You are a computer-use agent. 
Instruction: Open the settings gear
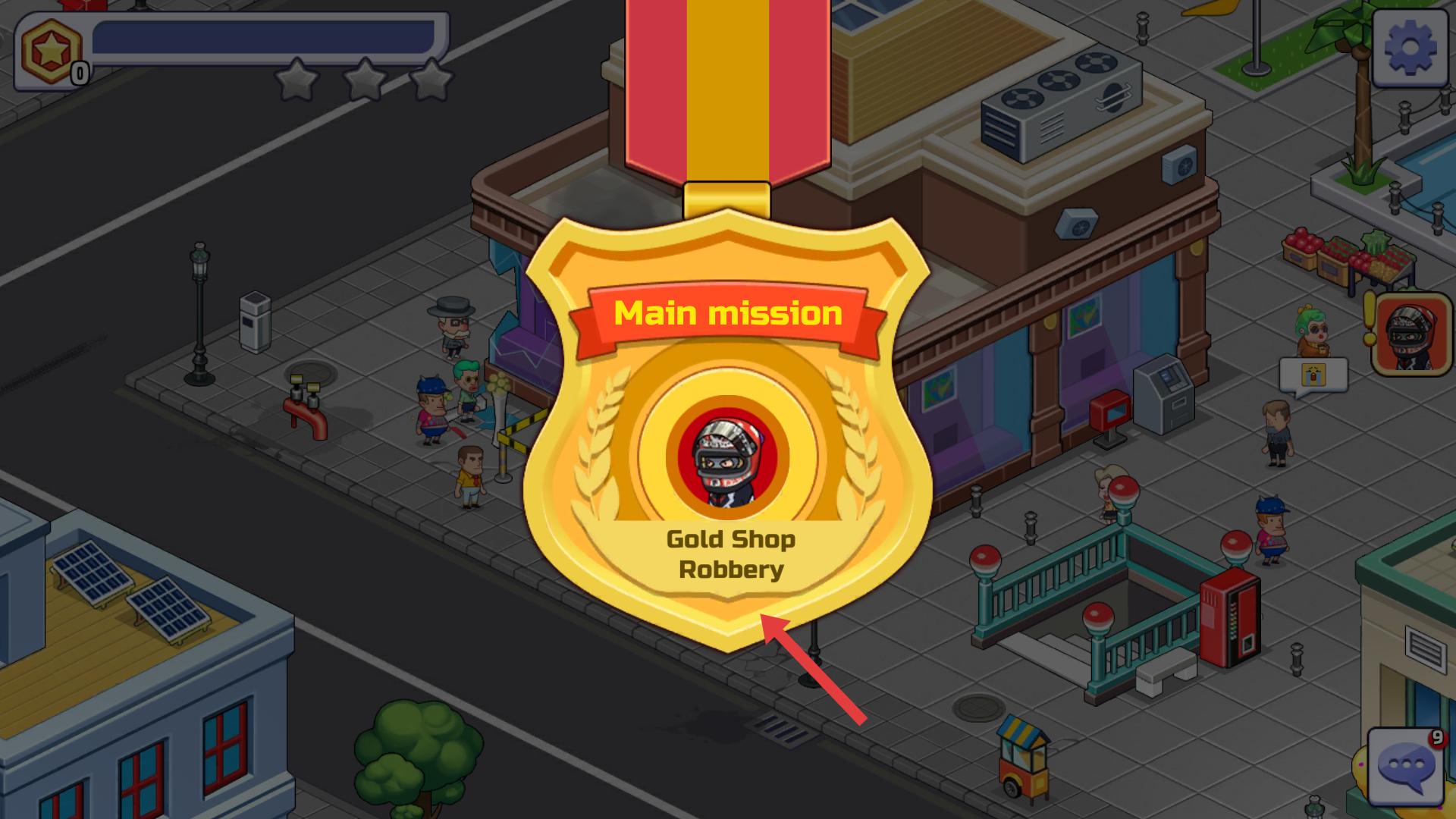pyautogui.click(x=1410, y=49)
